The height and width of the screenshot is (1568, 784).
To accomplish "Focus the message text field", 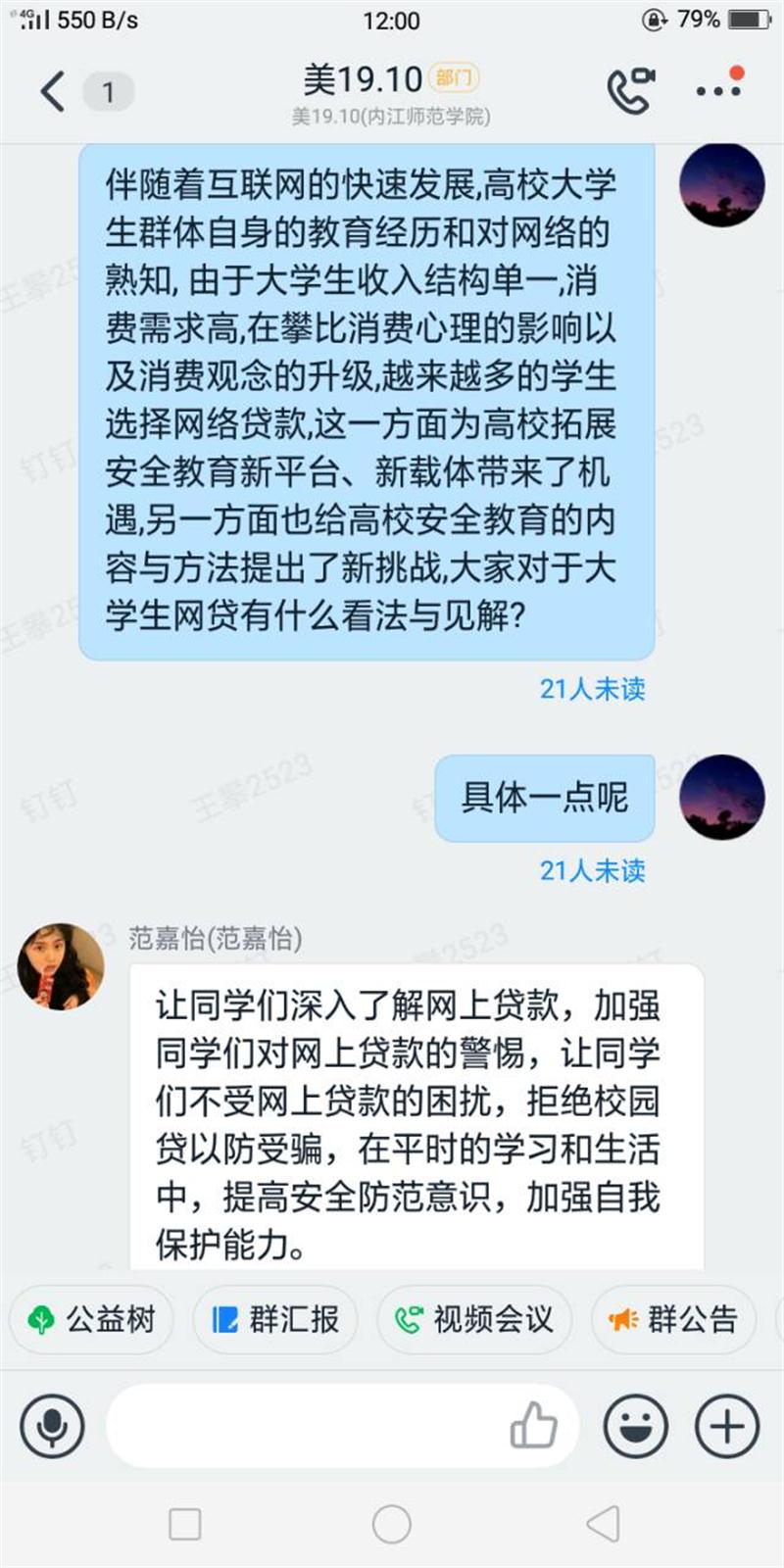I will pyautogui.click(x=304, y=1426).
